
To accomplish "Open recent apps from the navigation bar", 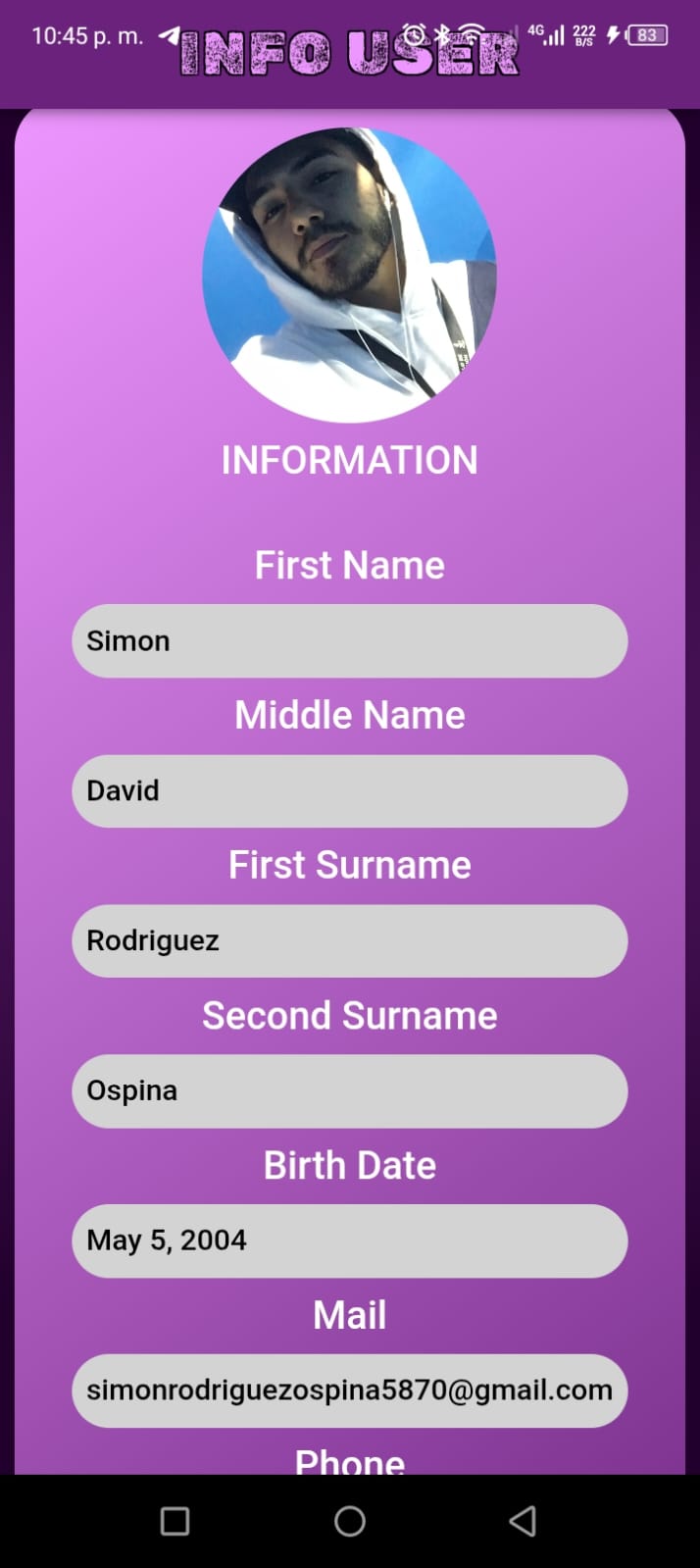I will [175, 1521].
